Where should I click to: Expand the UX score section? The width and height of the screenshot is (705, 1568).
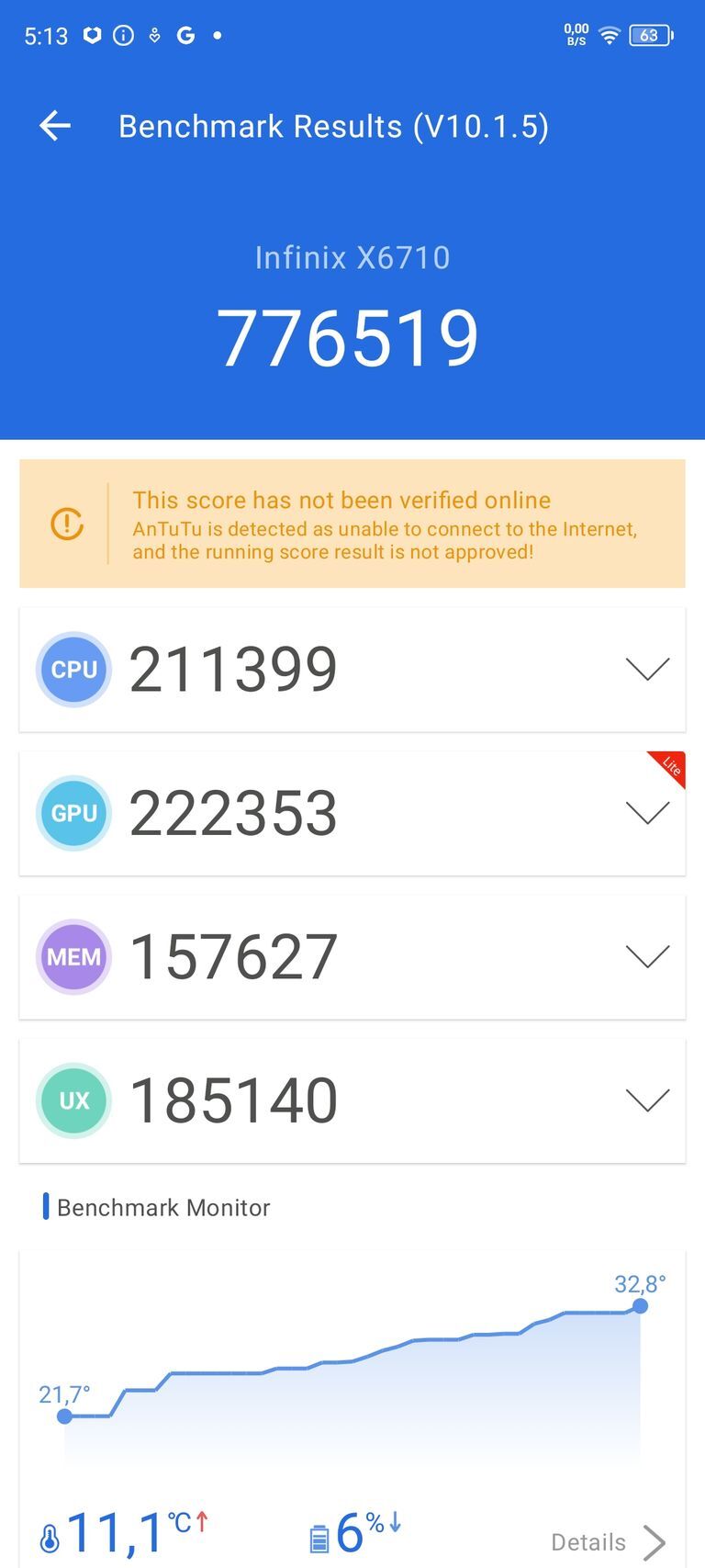click(647, 1100)
